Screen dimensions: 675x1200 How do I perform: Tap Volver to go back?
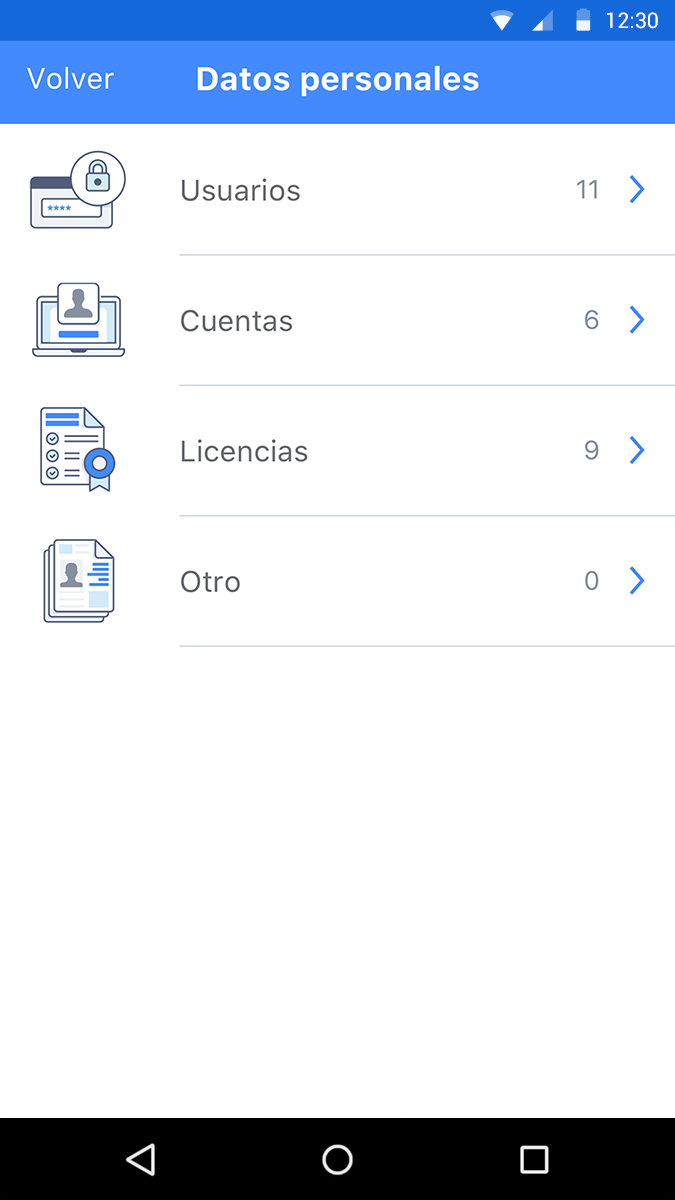70,80
